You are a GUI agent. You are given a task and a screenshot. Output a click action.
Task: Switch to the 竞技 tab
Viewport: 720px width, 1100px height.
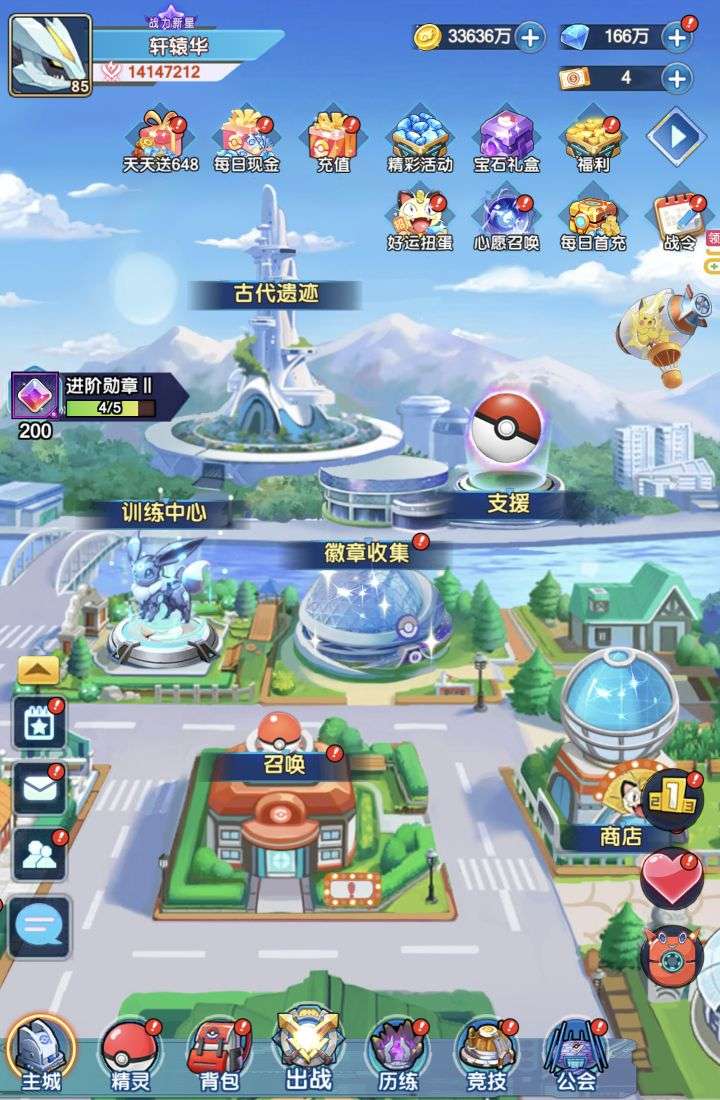tap(486, 1056)
